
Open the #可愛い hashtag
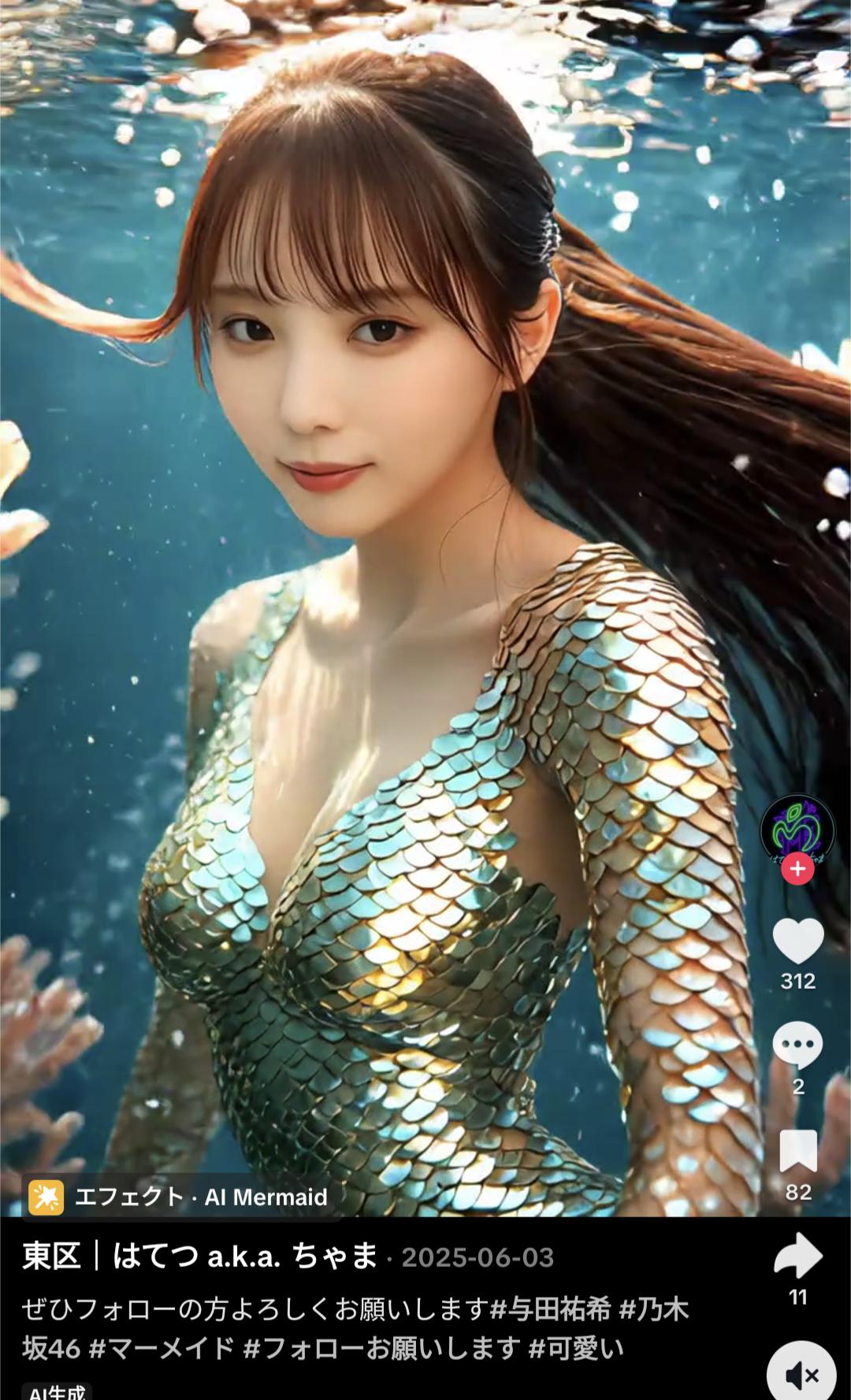click(x=576, y=1348)
